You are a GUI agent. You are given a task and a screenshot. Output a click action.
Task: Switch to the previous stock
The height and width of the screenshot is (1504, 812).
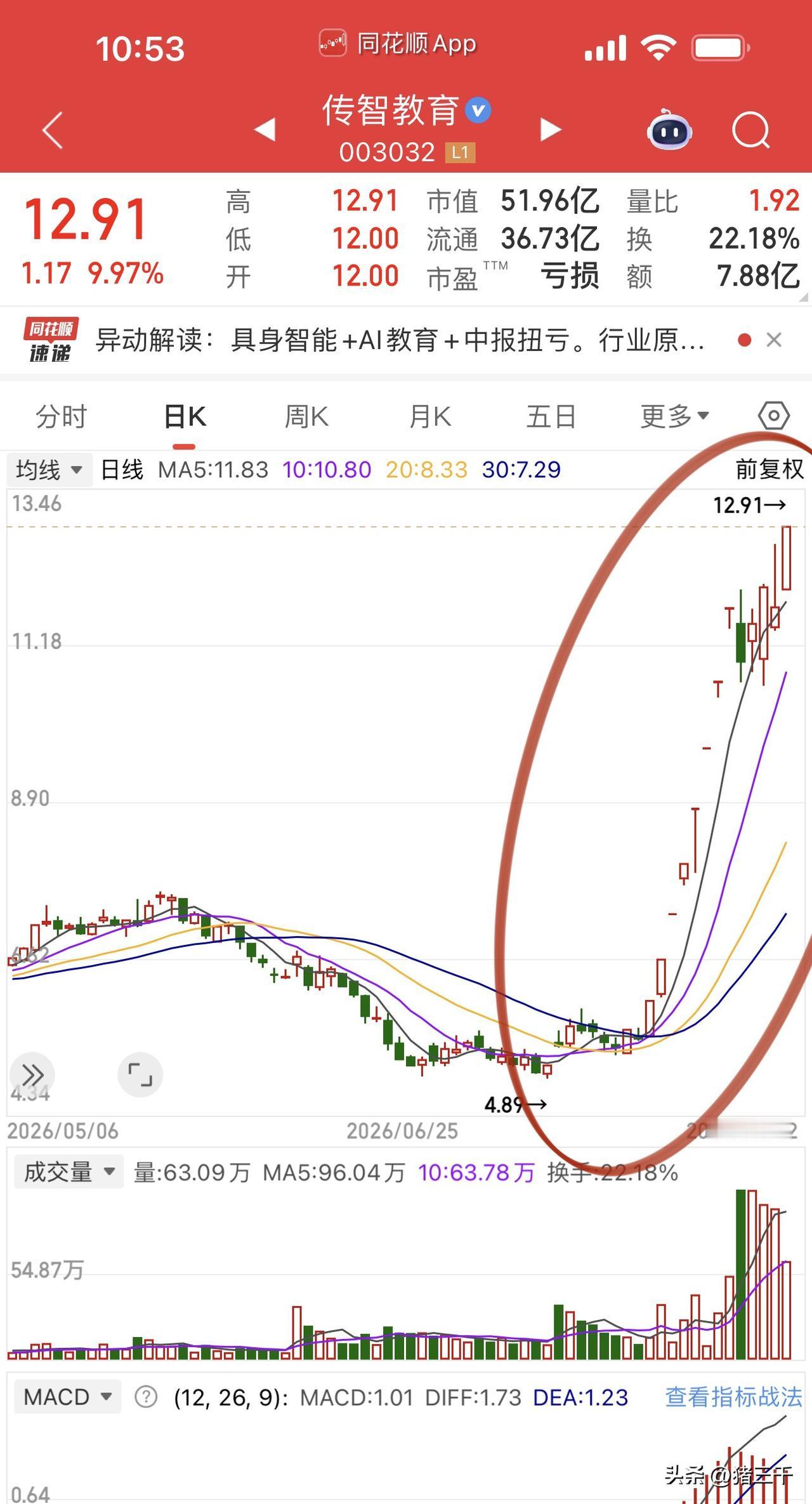tap(265, 129)
